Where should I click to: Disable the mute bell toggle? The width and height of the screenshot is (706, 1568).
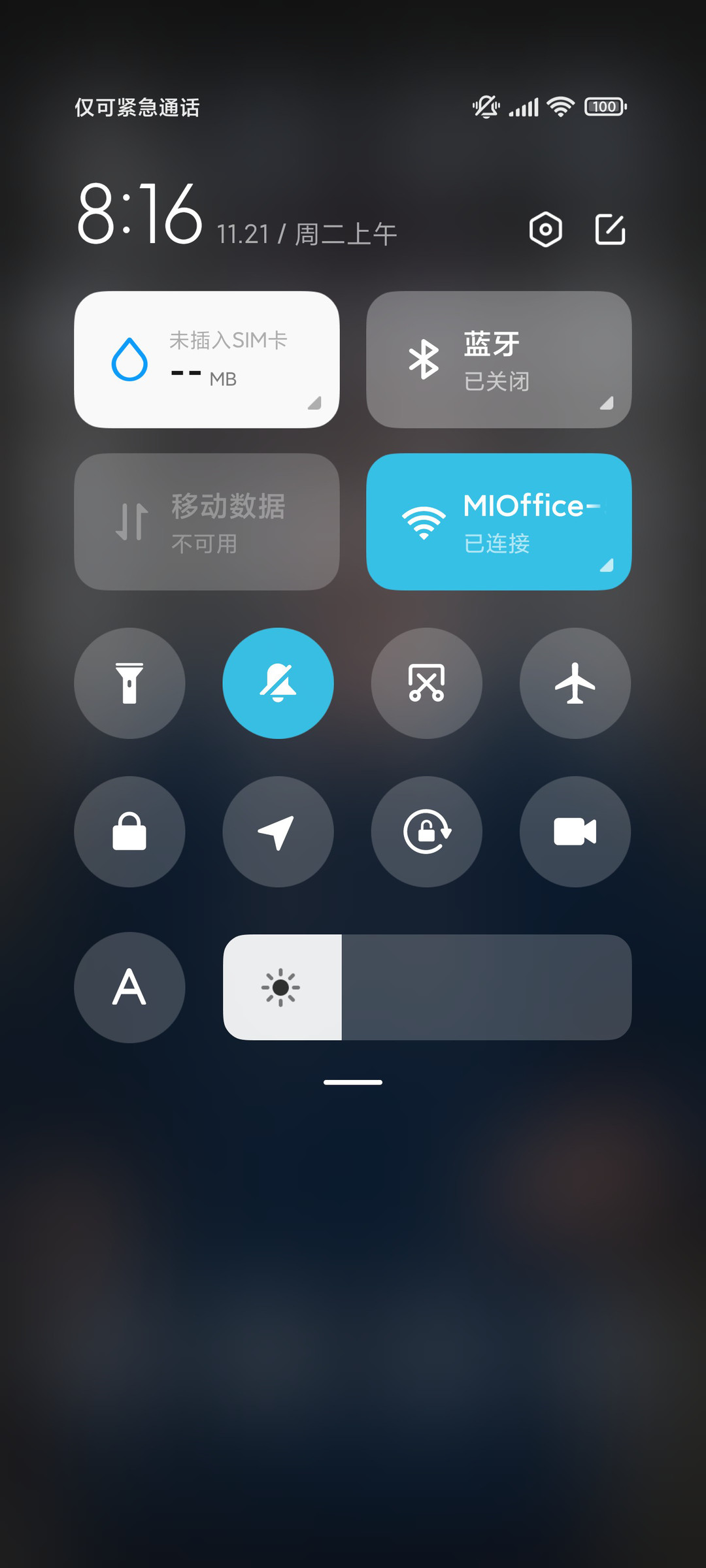(x=278, y=683)
